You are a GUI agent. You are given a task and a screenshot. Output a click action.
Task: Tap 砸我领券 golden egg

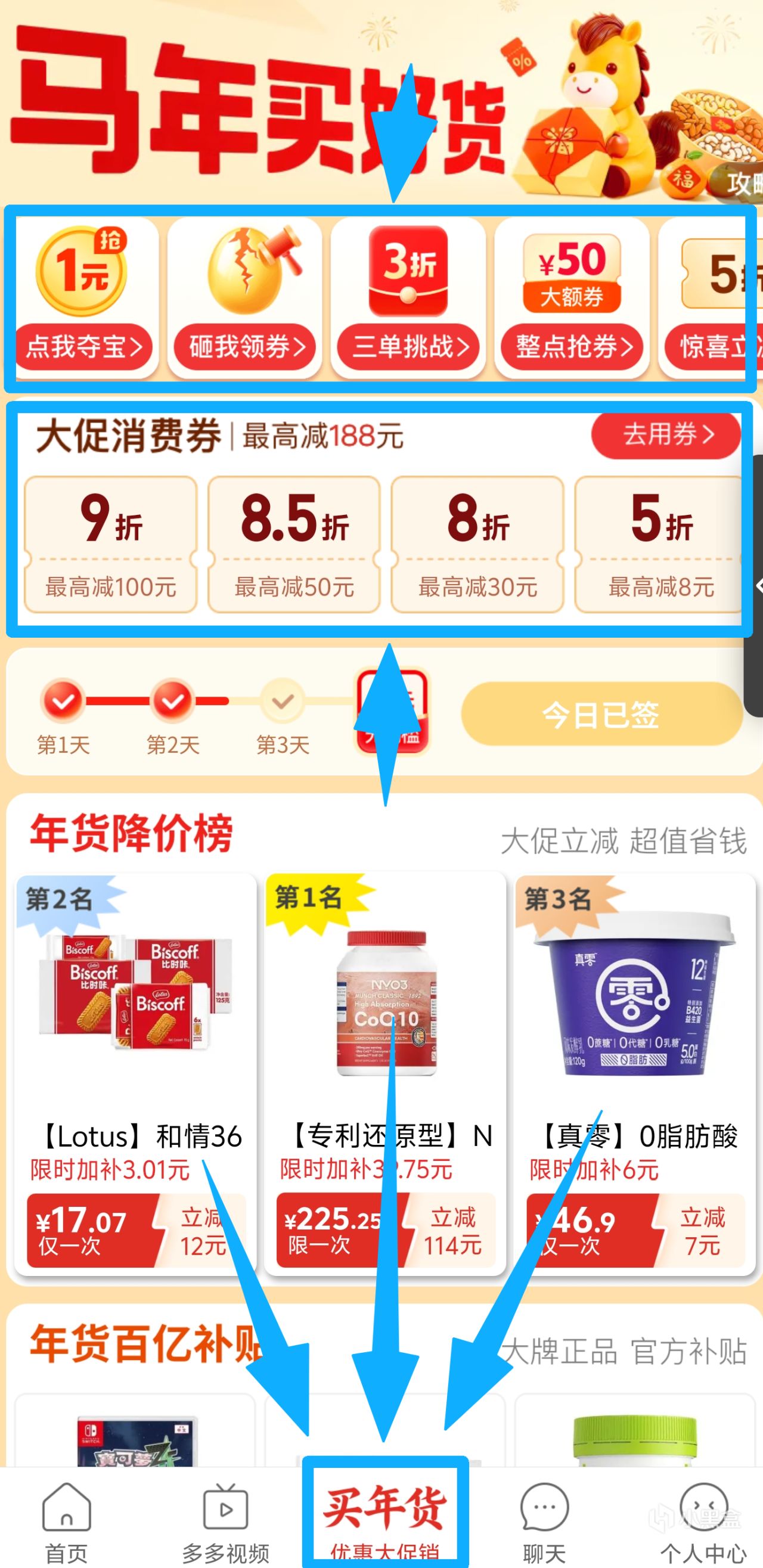click(245, 297)
